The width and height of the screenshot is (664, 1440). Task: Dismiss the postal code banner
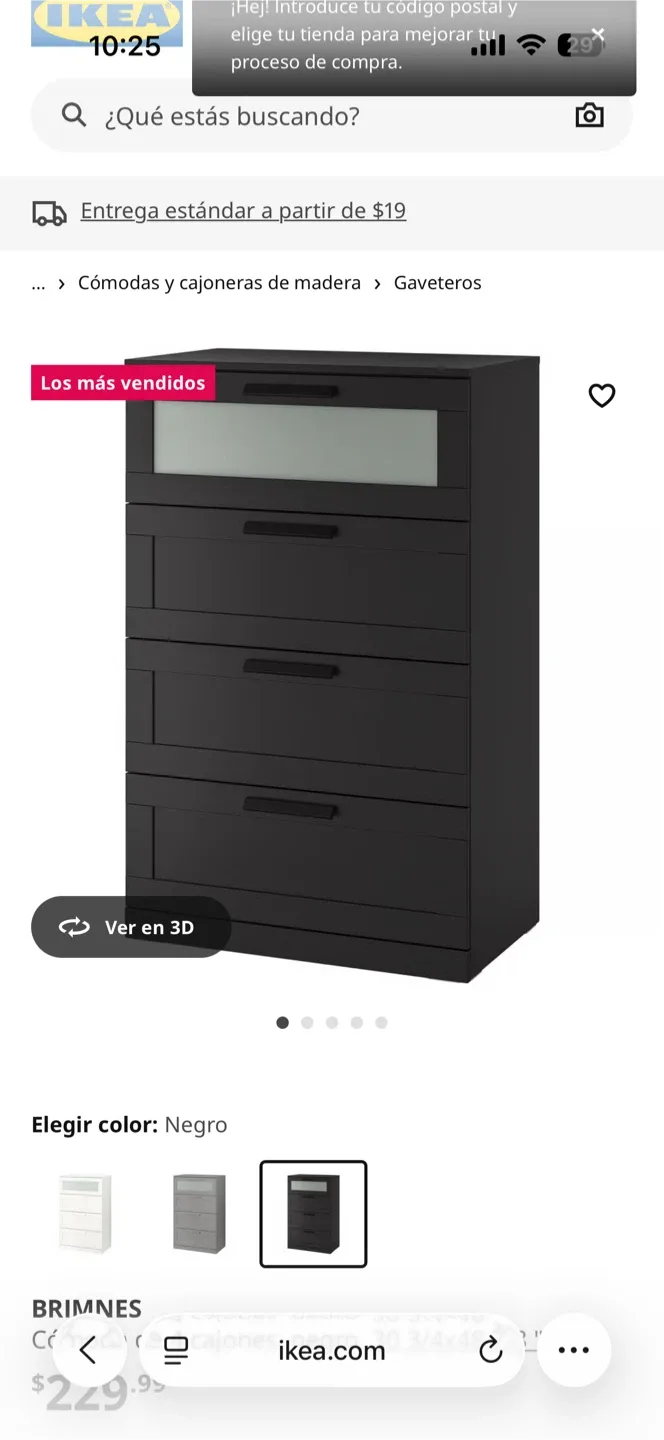click(598, 34)
